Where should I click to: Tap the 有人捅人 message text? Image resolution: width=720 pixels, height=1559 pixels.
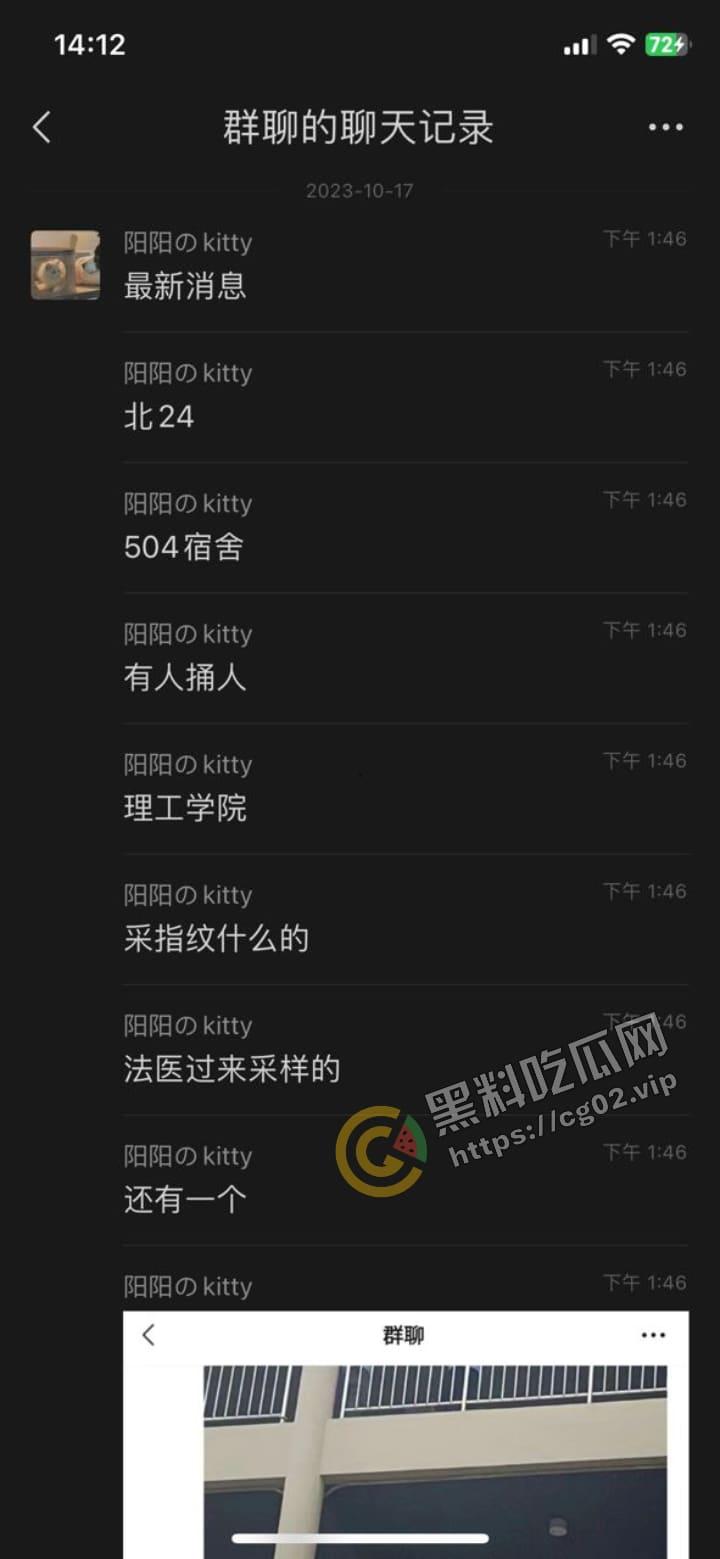(x=183, y=678)
